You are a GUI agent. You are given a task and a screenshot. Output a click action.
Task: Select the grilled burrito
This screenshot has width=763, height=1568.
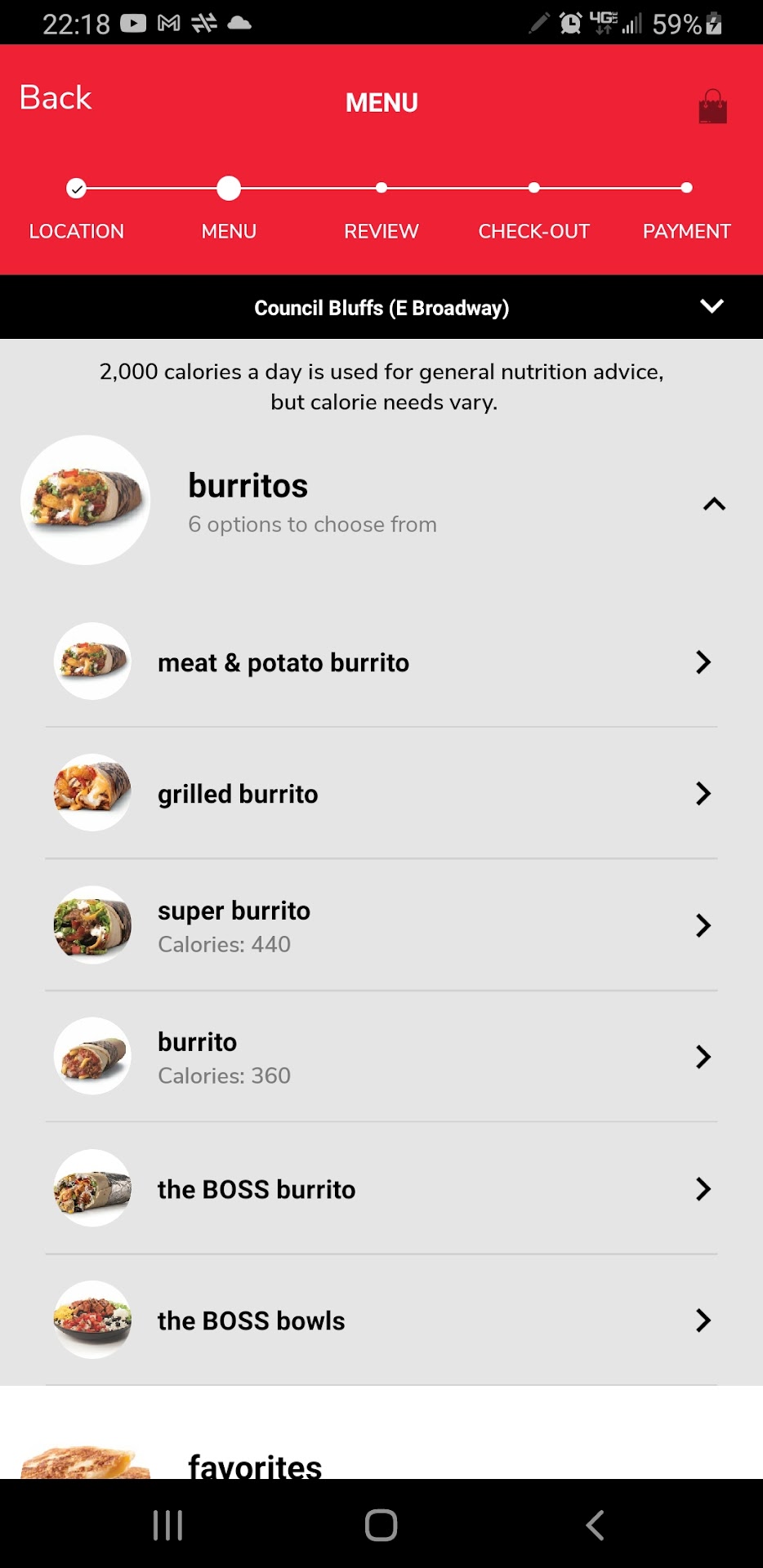point(381,794)
